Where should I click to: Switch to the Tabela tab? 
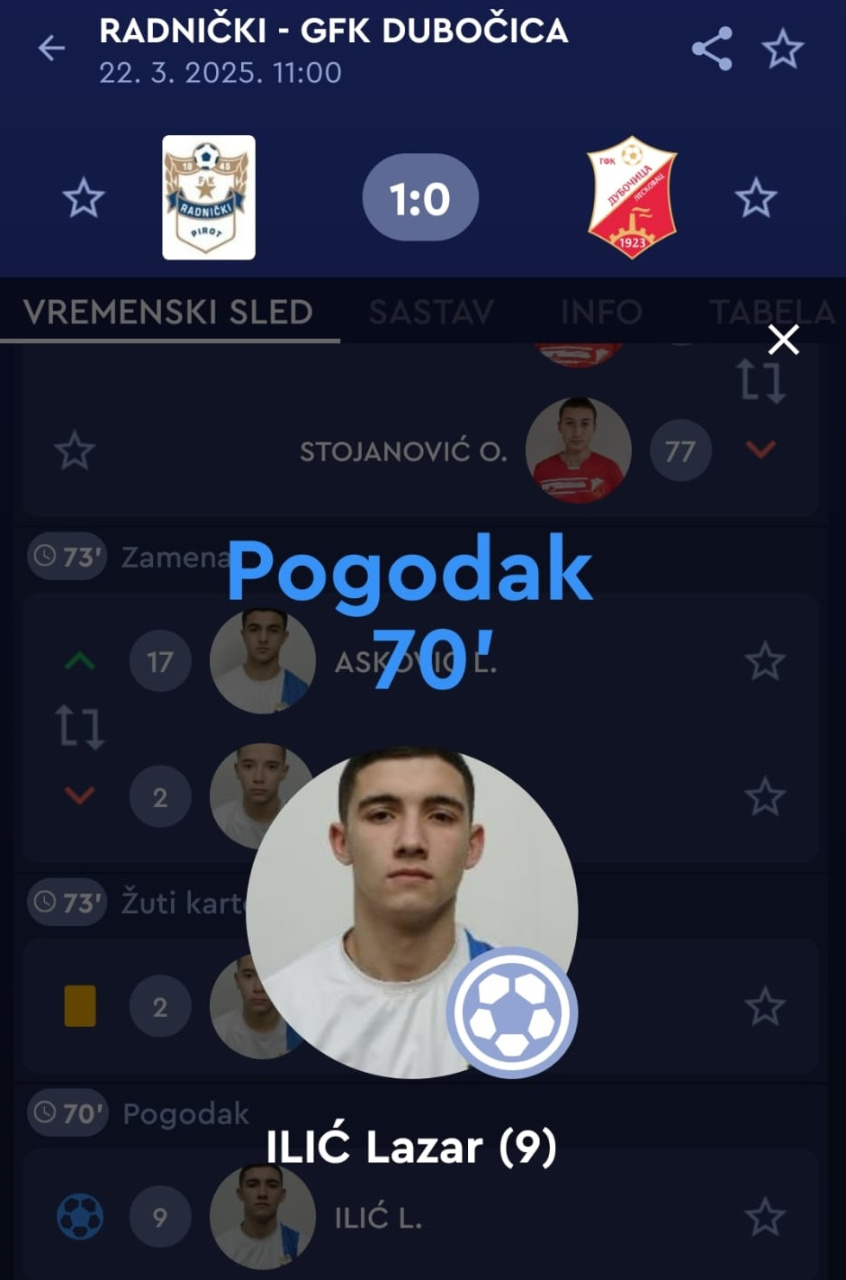[771, 312]
